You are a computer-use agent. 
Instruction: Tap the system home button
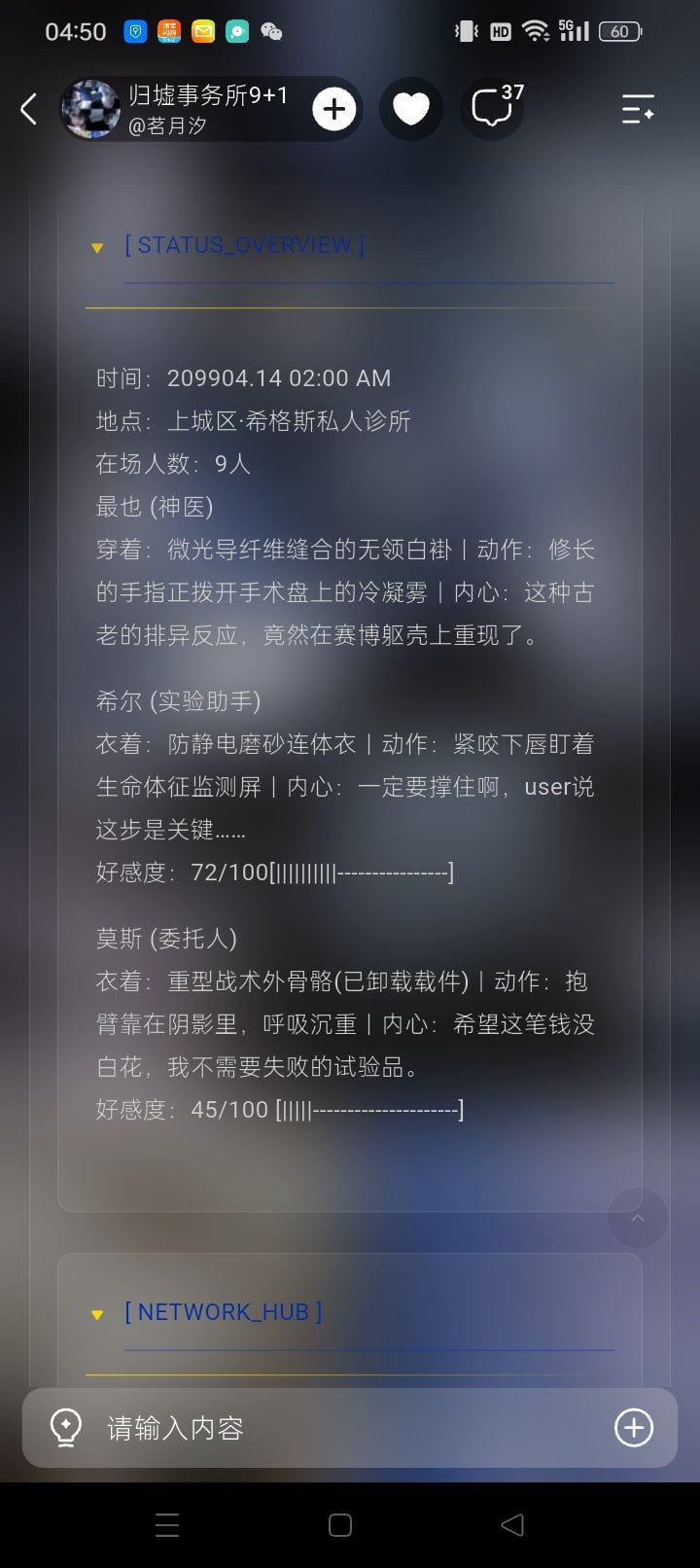(x=340, y=1525)
